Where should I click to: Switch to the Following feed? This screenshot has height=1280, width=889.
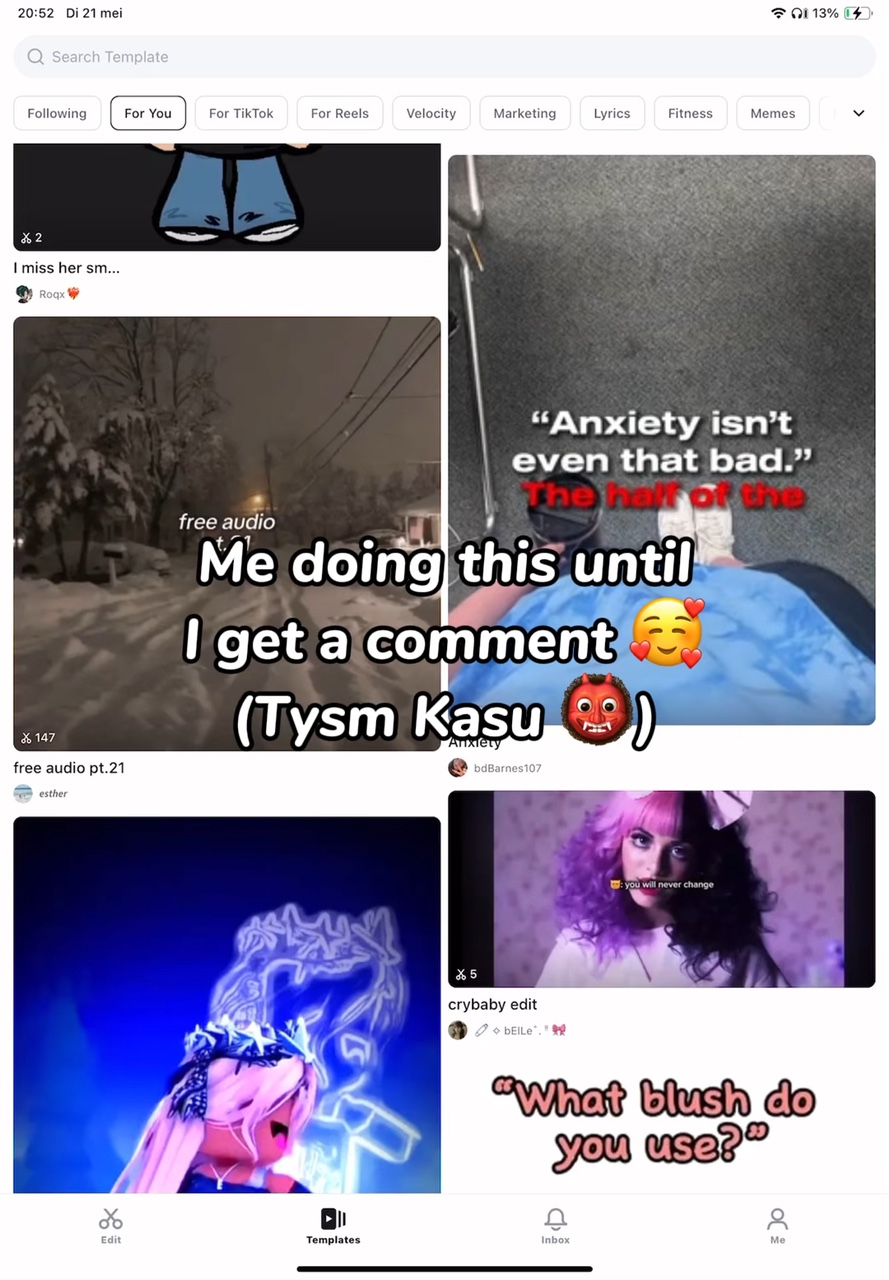point(57,113)
